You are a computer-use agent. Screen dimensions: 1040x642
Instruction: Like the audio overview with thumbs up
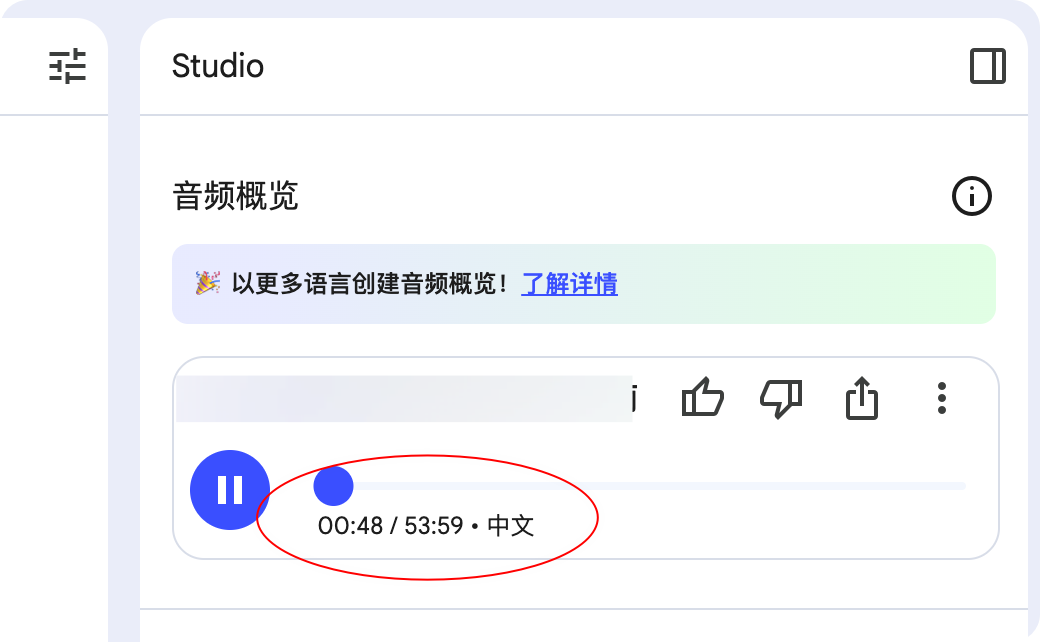pos(702,398)
